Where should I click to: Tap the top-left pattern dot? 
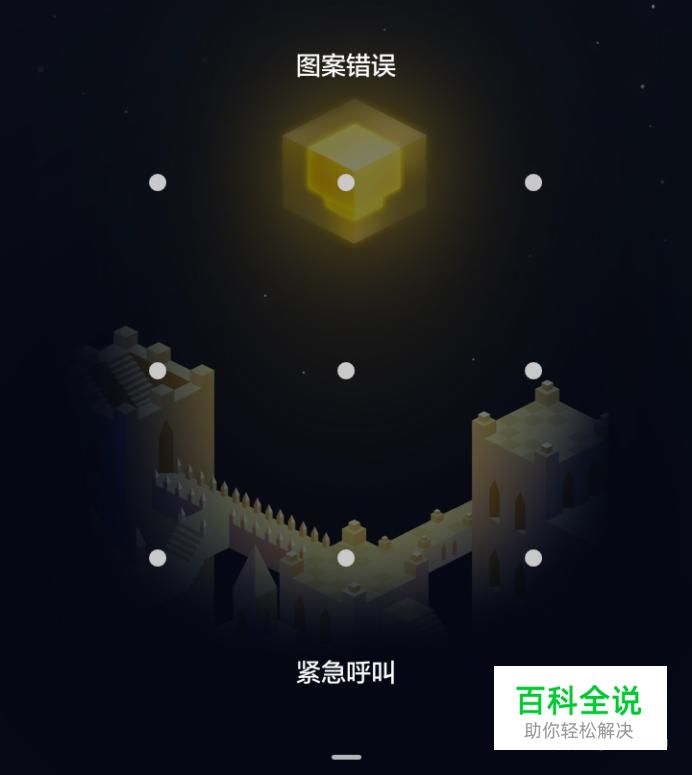[x=157, y=182]
